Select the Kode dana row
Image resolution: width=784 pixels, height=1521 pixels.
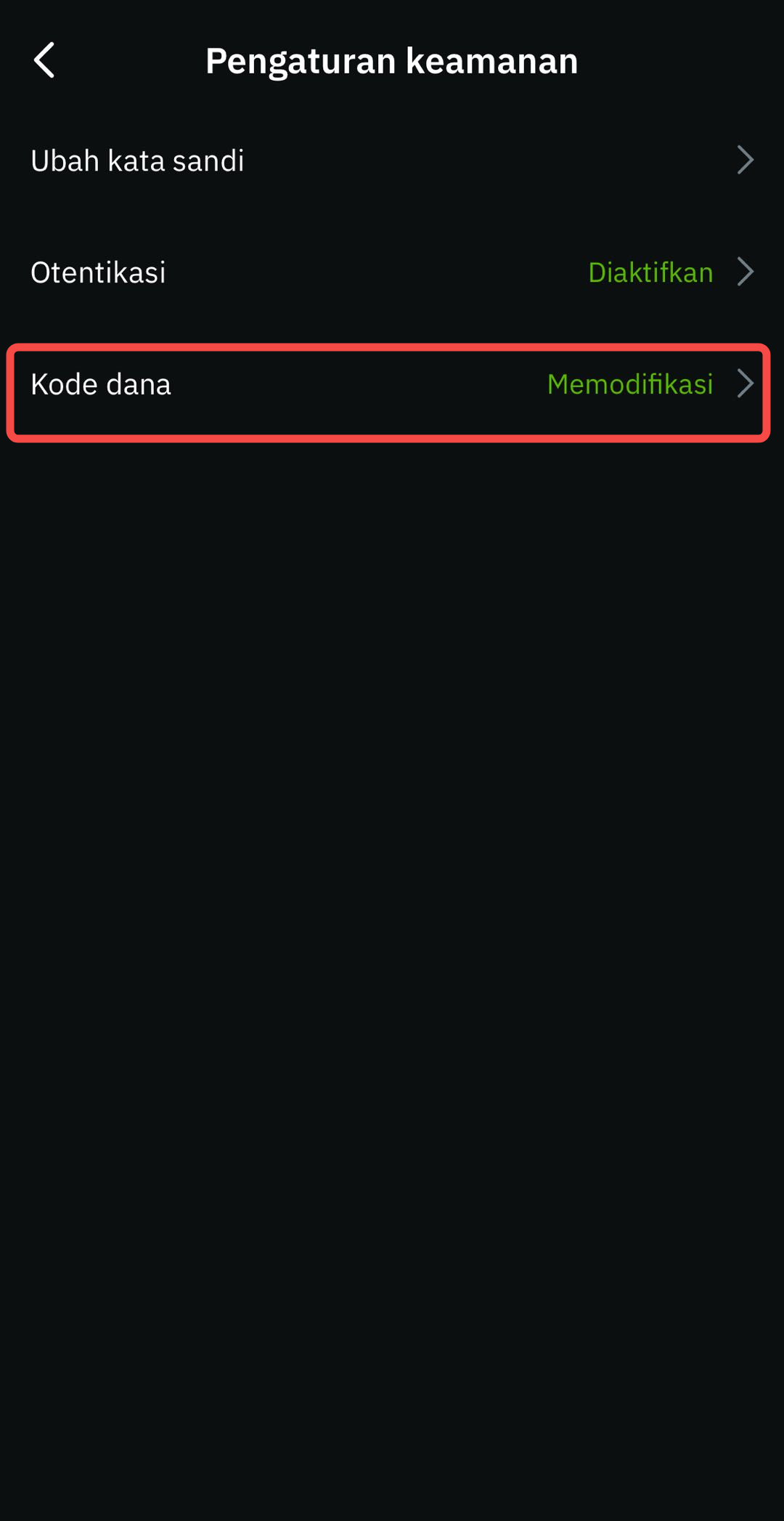(392, 385)
